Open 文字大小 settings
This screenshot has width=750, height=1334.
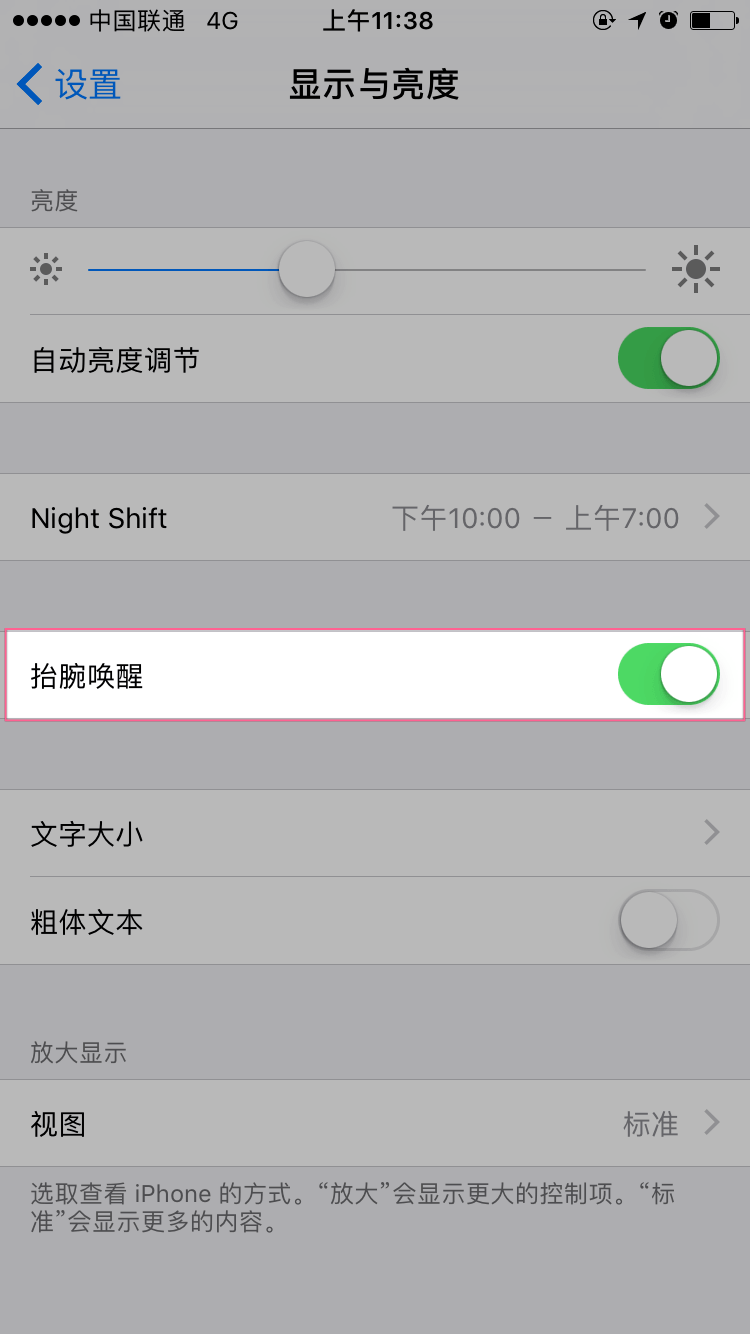point(375,833)
